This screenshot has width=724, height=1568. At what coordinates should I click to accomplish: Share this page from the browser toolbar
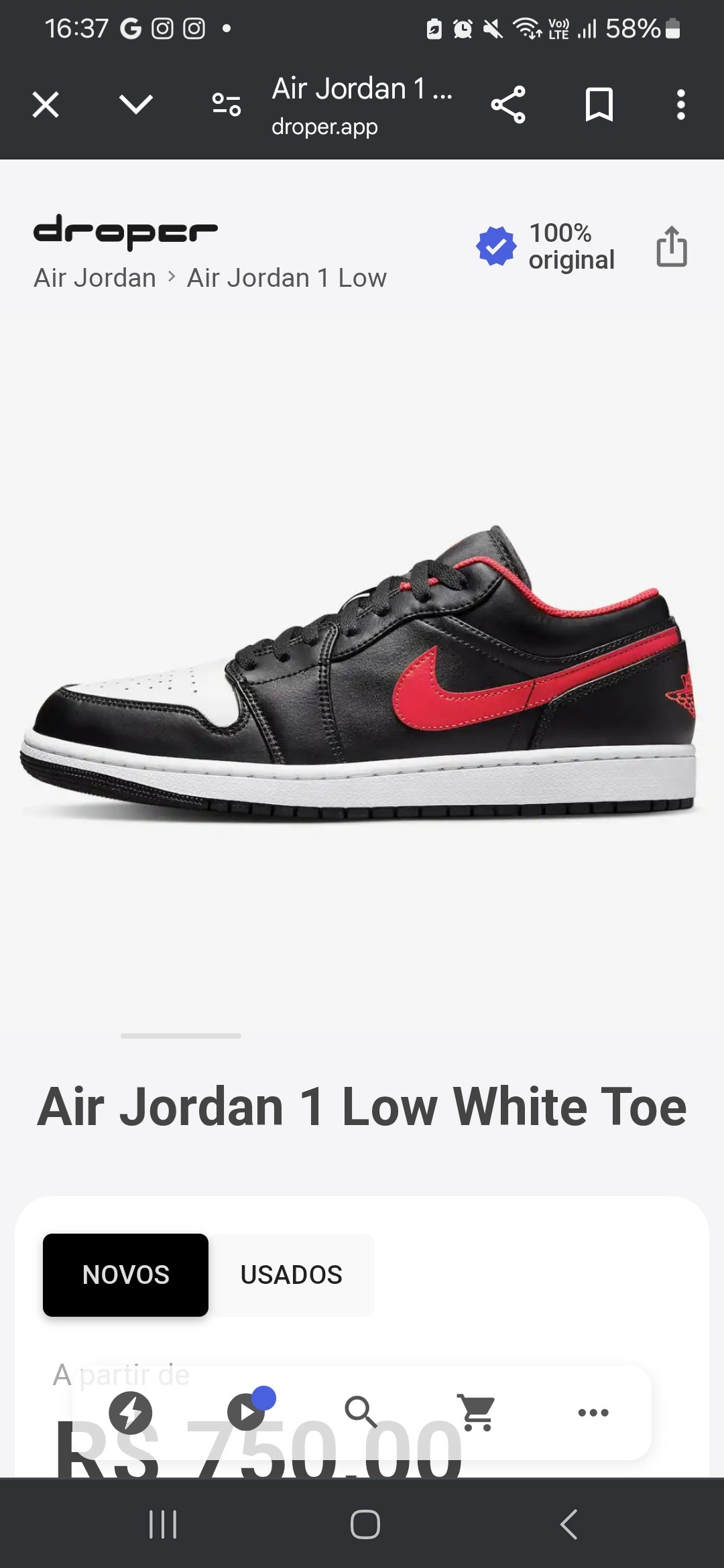pyautogui.click(x=508, y=105)
